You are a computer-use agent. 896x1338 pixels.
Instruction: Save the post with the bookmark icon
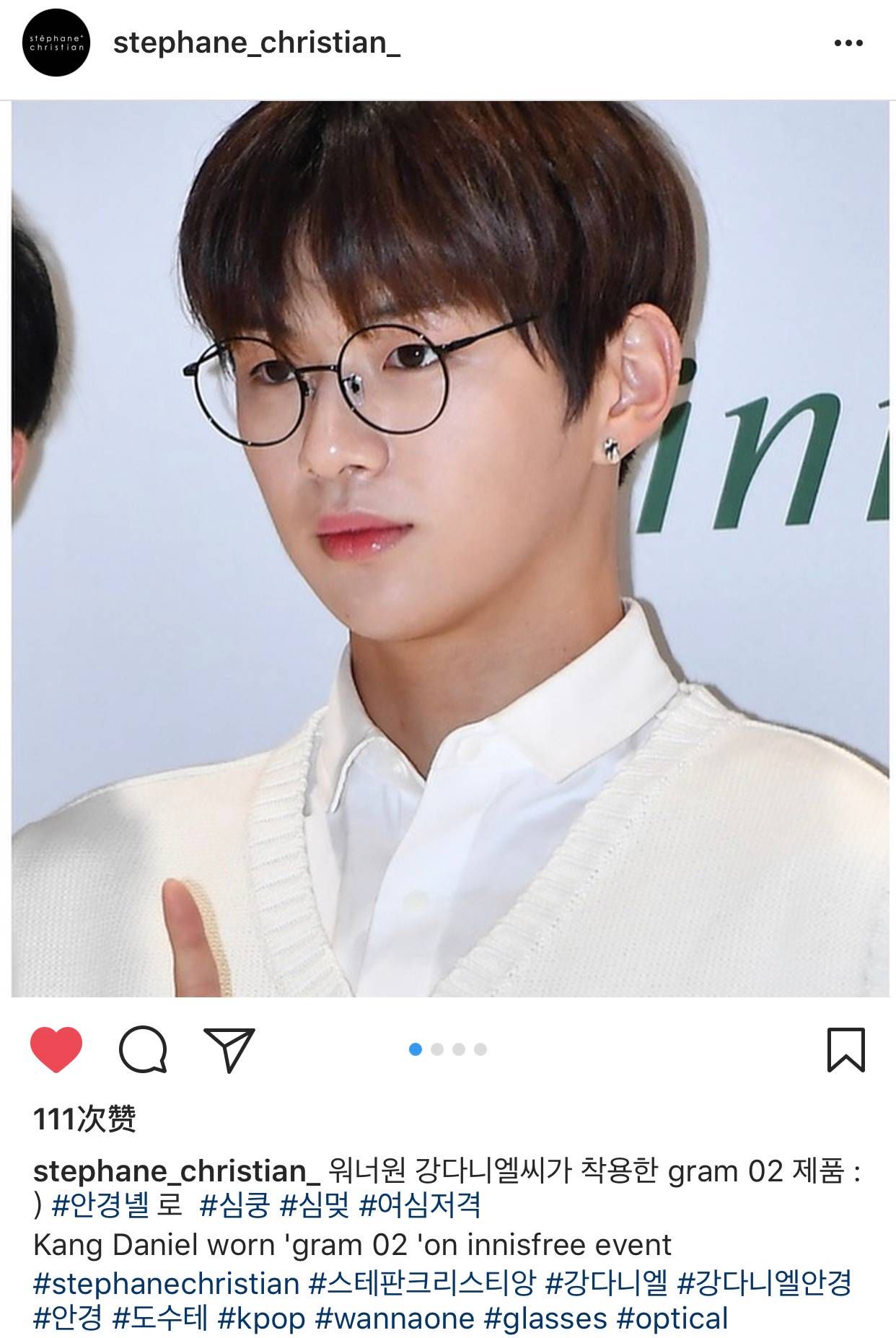point(846,1049)
